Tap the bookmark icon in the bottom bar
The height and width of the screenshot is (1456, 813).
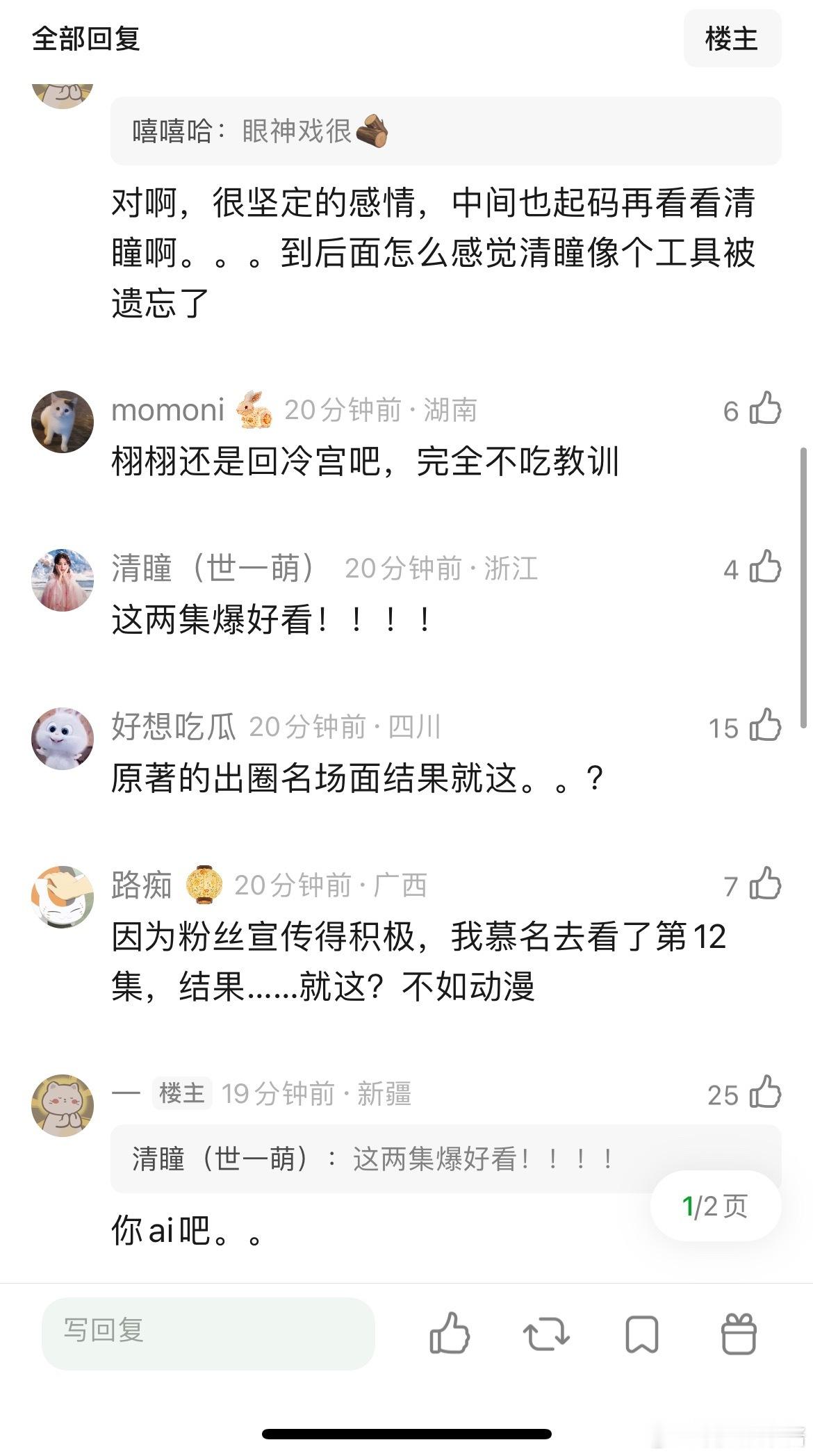pos(643,1333)
